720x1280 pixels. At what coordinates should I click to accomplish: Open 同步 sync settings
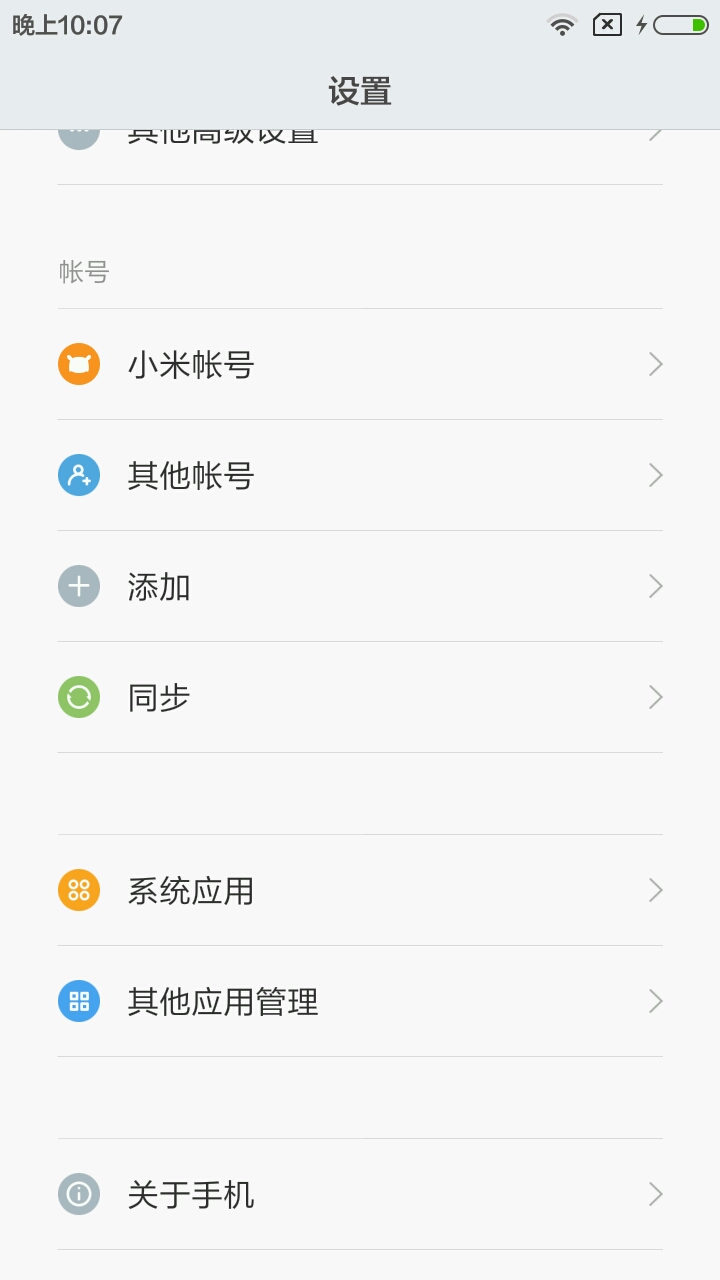[x=360, y=697]
